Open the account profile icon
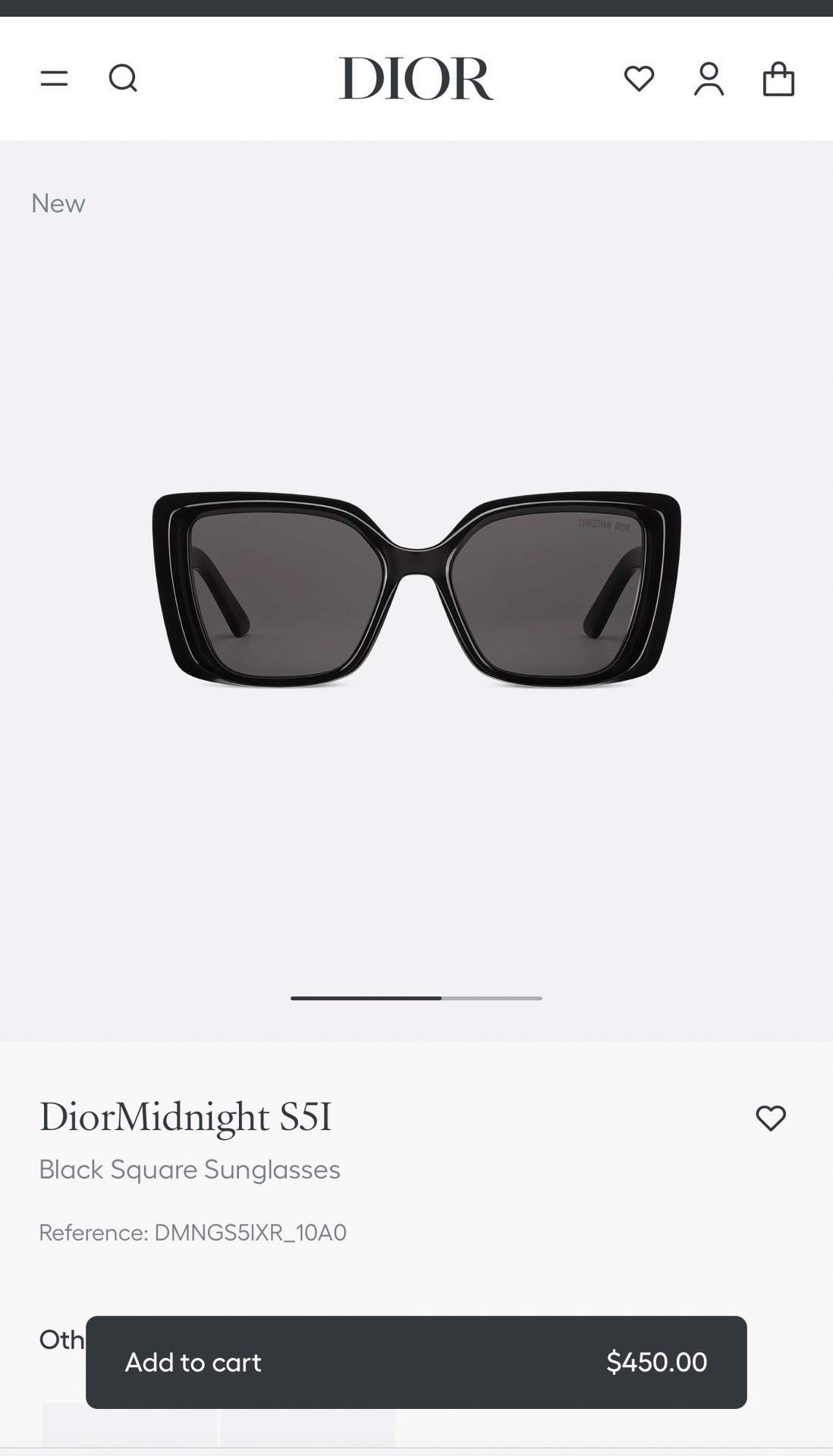 tap(709, 78)
